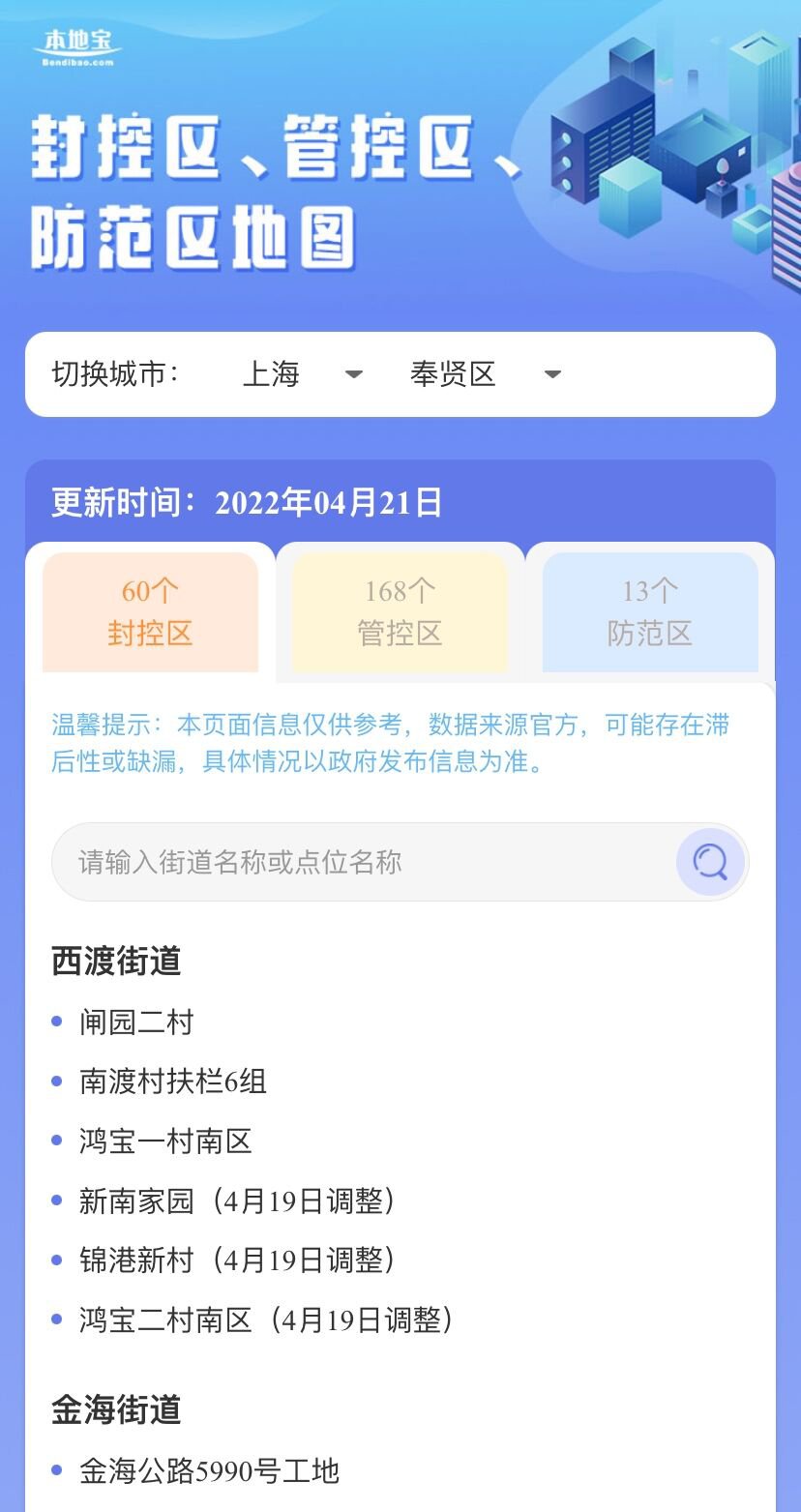Viewport: 801px width, 1512px height.
Task: Tap the magnifier search icon
Action: click(x=710, y=862)
